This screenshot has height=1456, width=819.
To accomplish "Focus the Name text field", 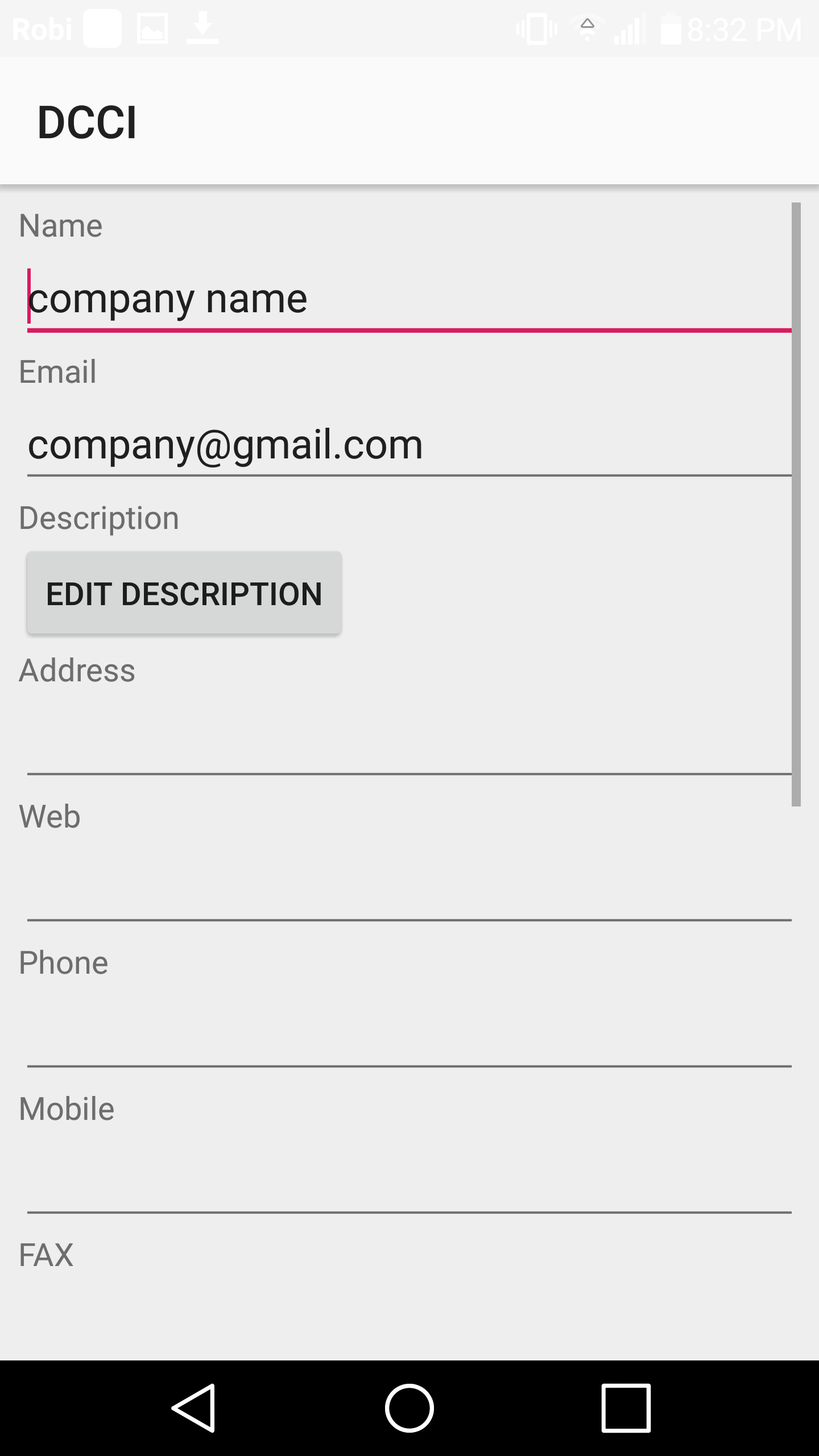I will (x=408, y=299).
